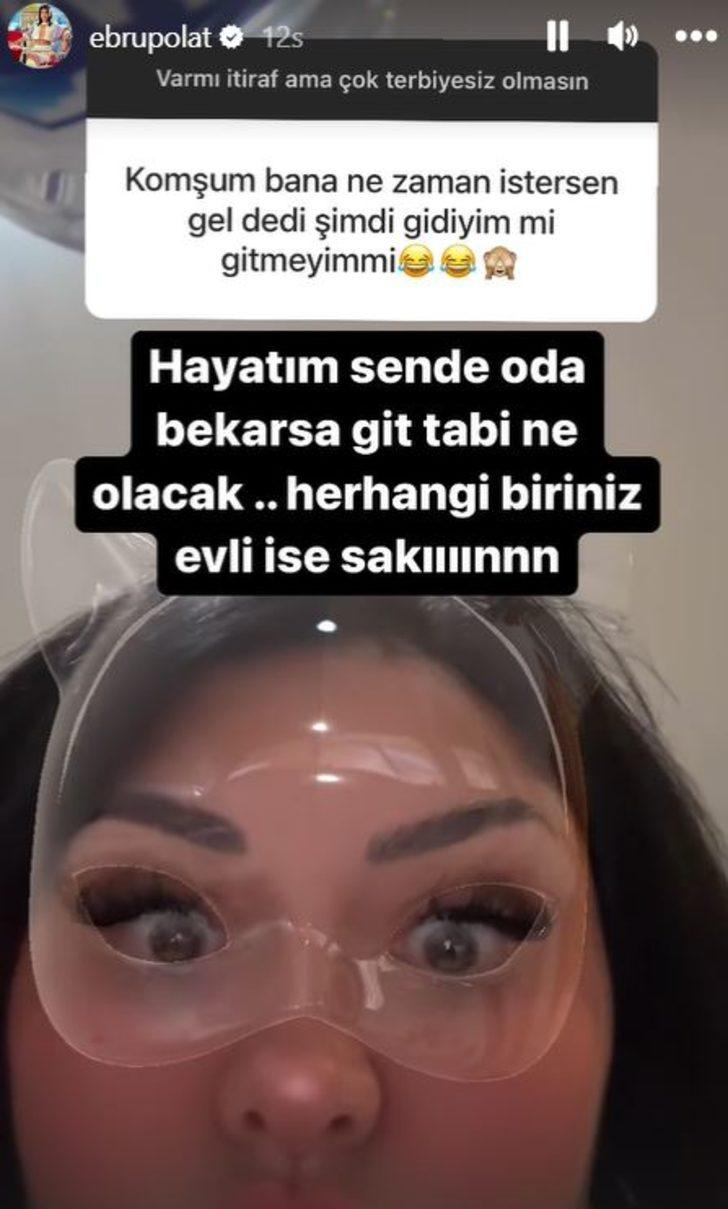Open the story overflow menu

696,37
